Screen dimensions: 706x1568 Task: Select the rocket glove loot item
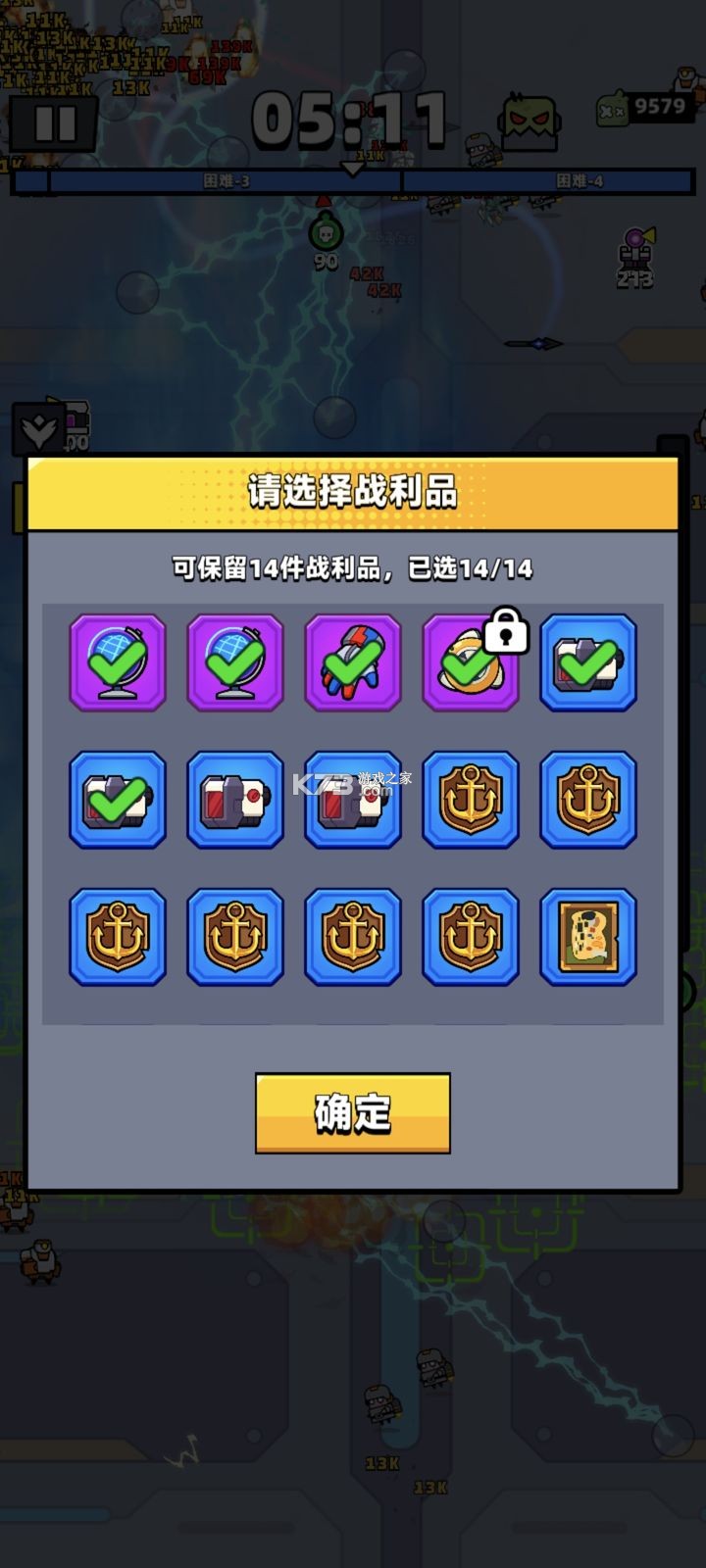(x=353, y=661)
